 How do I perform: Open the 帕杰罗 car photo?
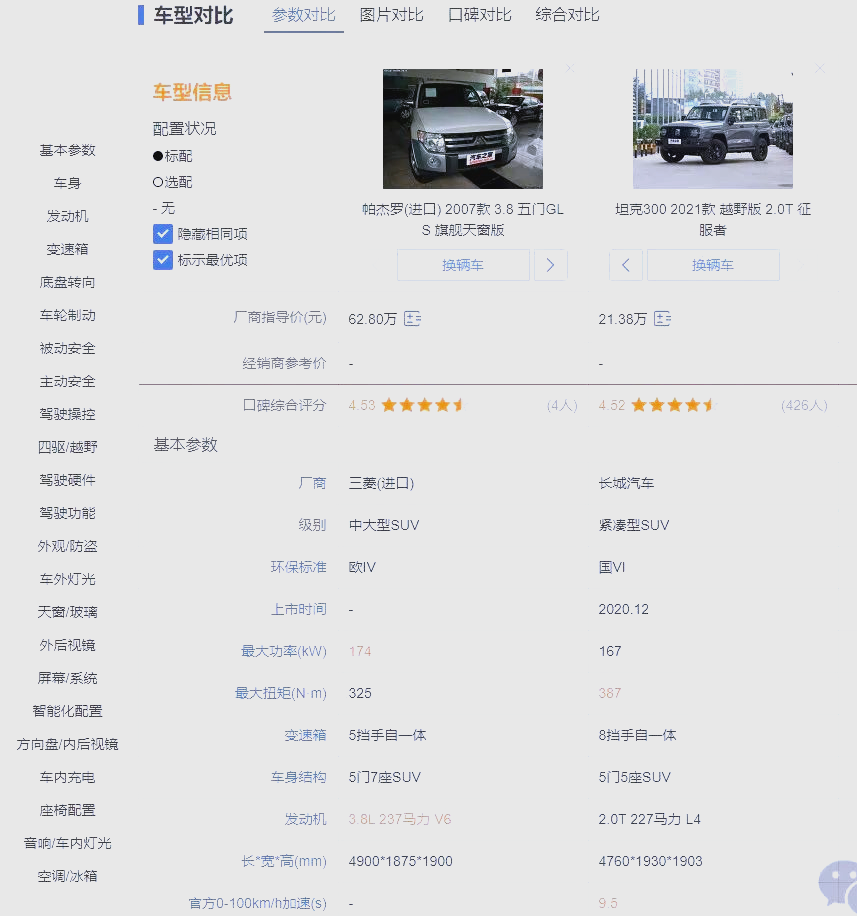coord(462,129)
